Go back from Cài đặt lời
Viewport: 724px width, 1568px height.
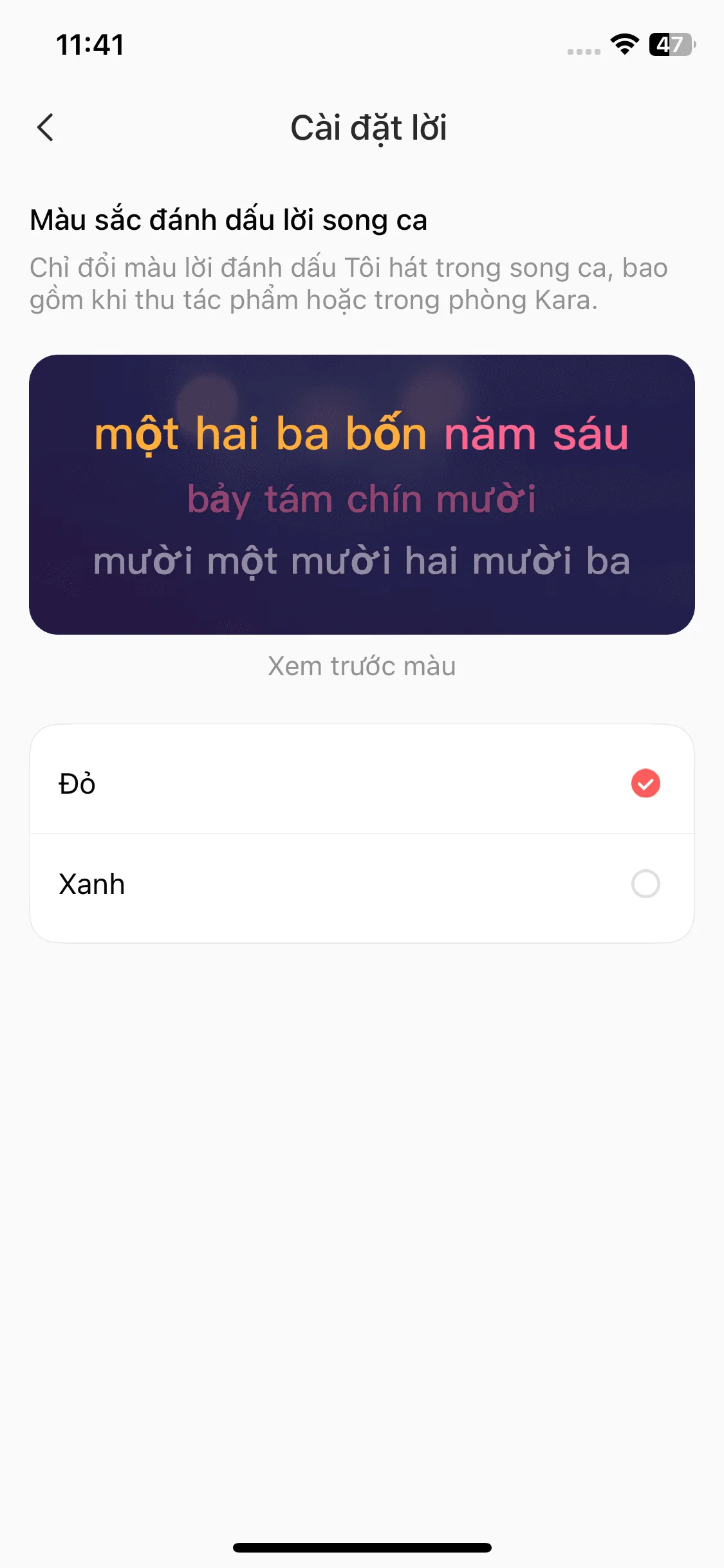tap(45, 127)
